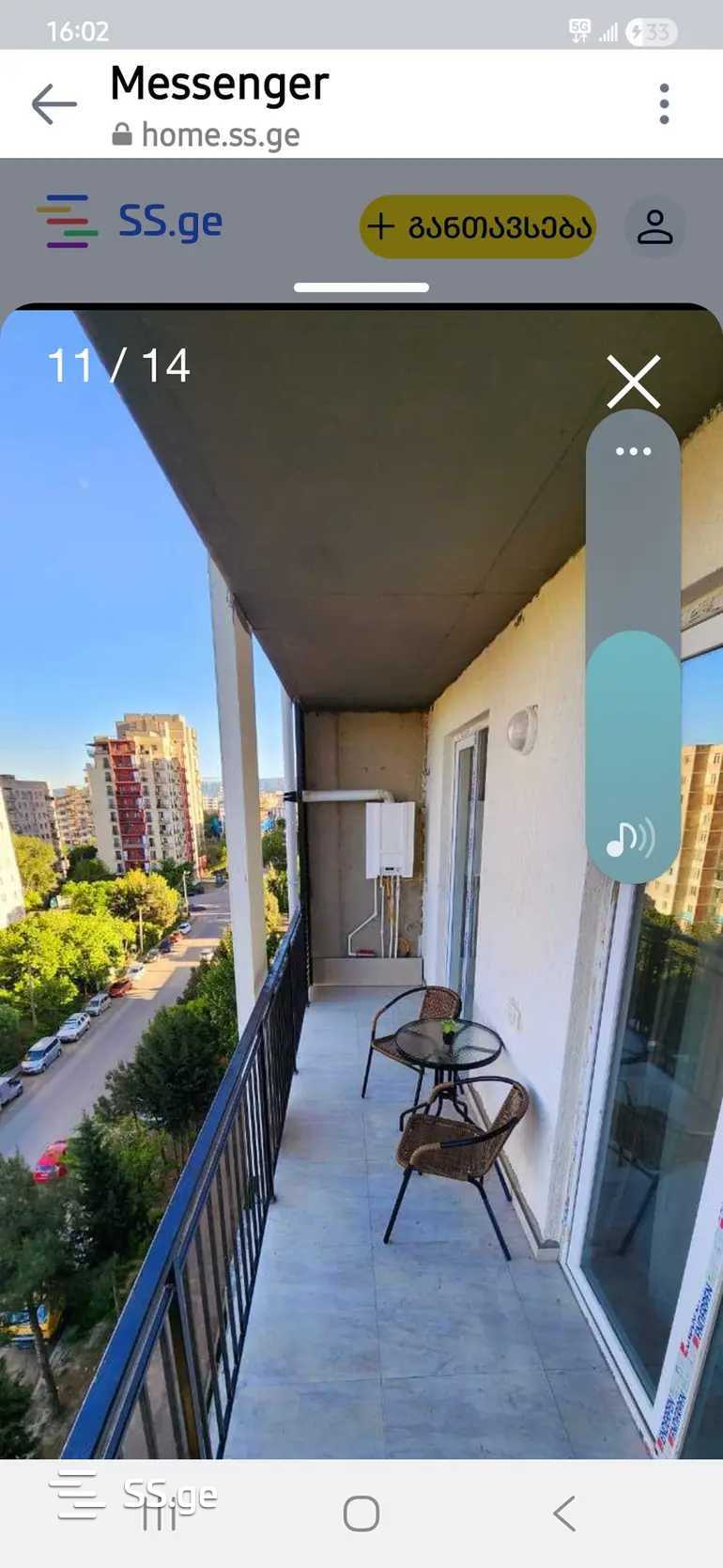Open the volume panel's three-dot options
Viewport: 723px width, 1568px height.
(633, 451)
